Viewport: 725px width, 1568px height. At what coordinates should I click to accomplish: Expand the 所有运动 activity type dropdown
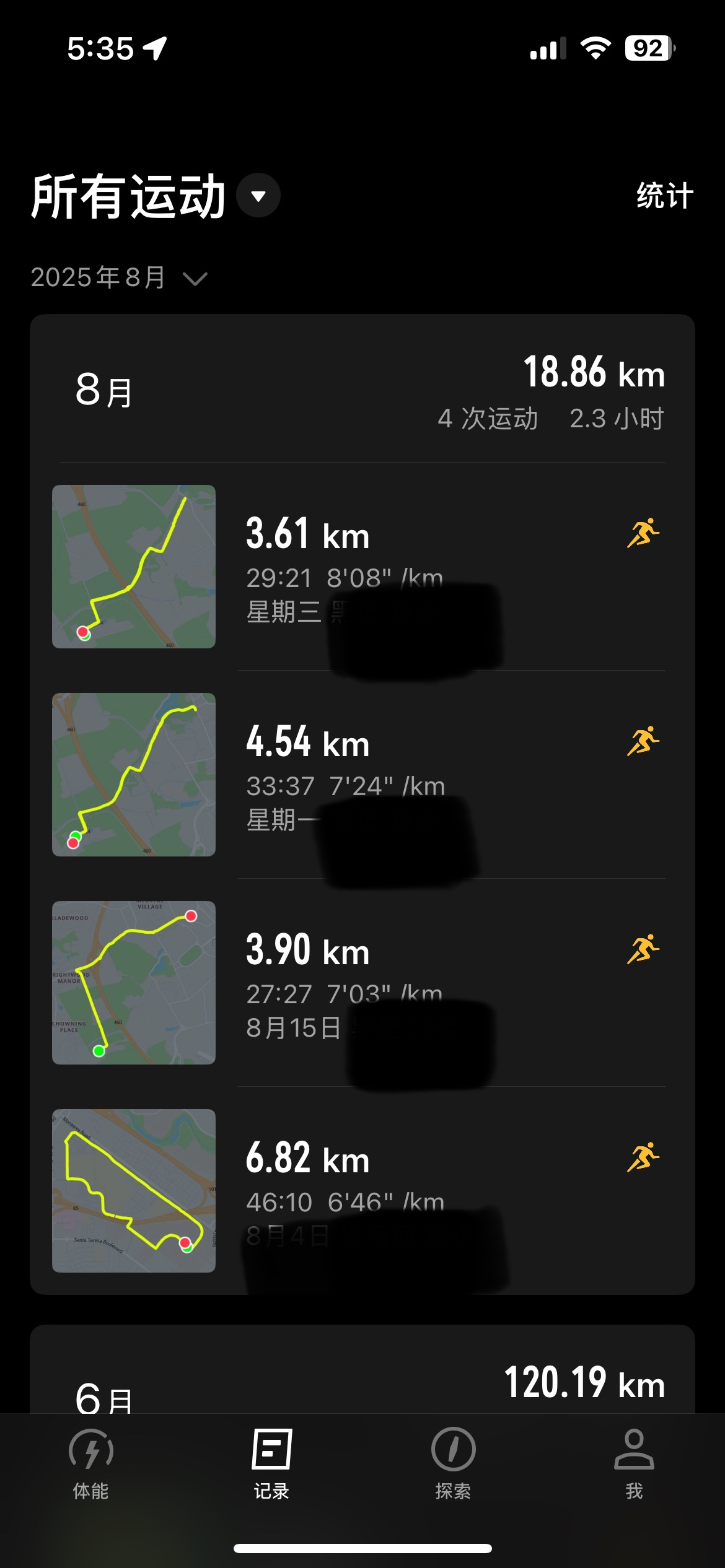coord(258,196)
